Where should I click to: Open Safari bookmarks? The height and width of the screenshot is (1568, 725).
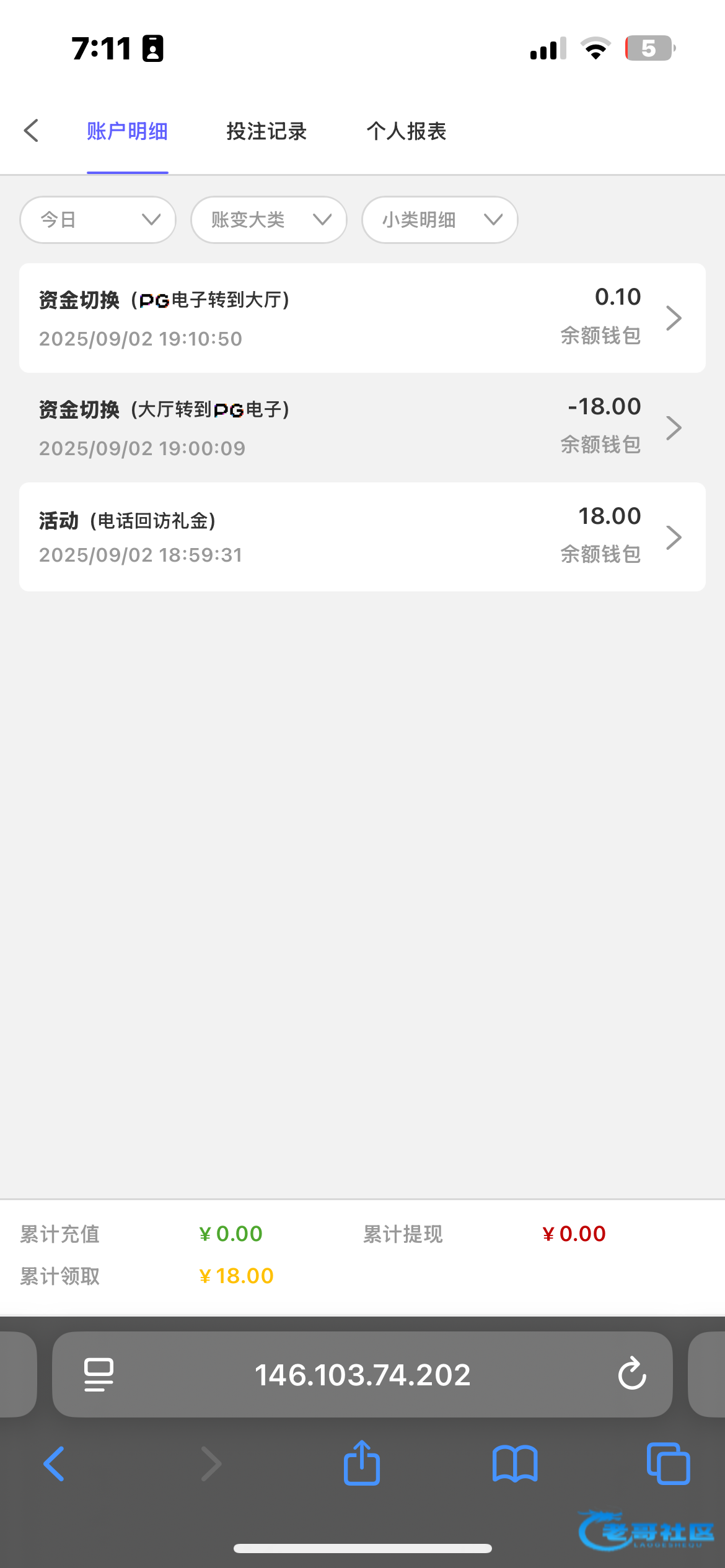click(515, 1464)
